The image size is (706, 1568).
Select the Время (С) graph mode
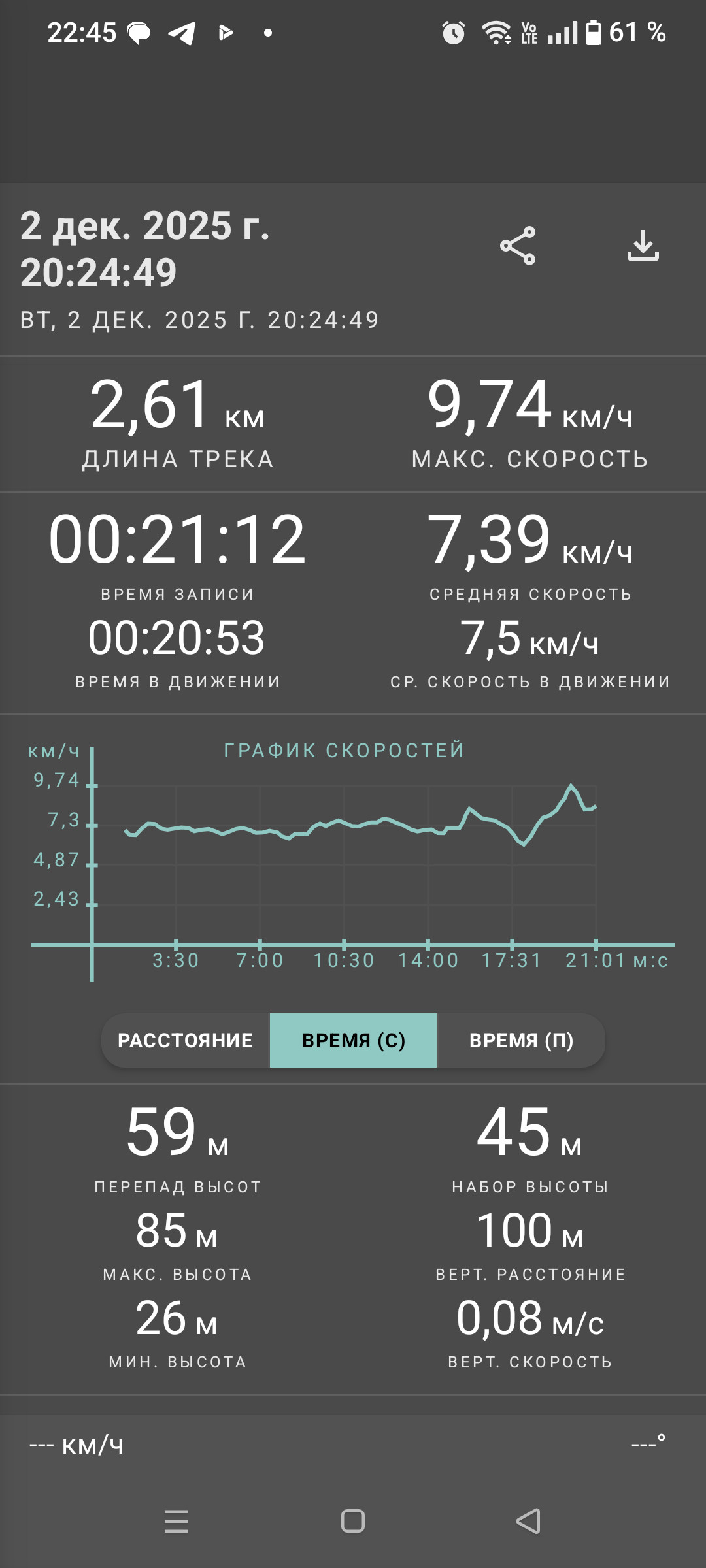(x=353, y=1040)
